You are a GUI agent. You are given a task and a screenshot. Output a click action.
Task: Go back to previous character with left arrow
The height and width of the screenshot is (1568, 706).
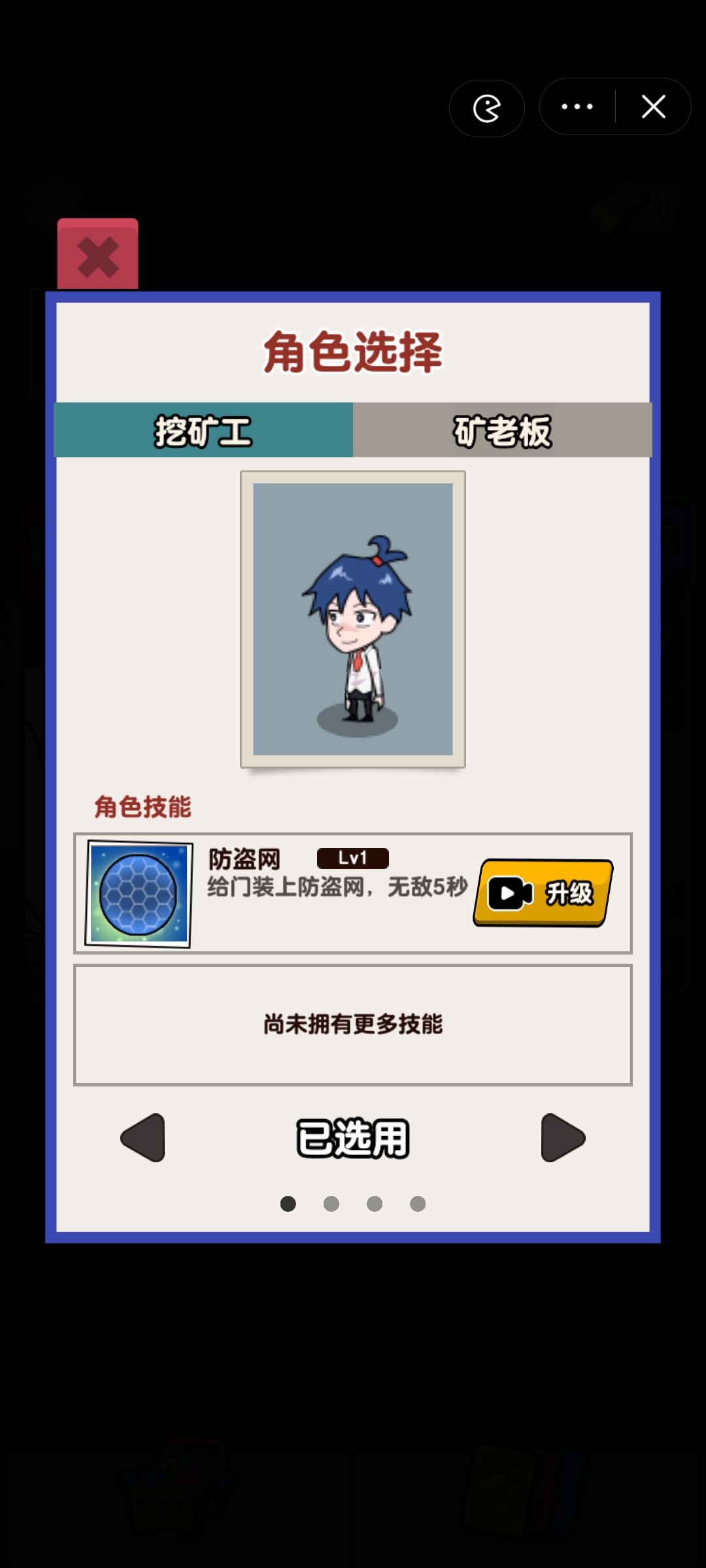click(141, 1138)
